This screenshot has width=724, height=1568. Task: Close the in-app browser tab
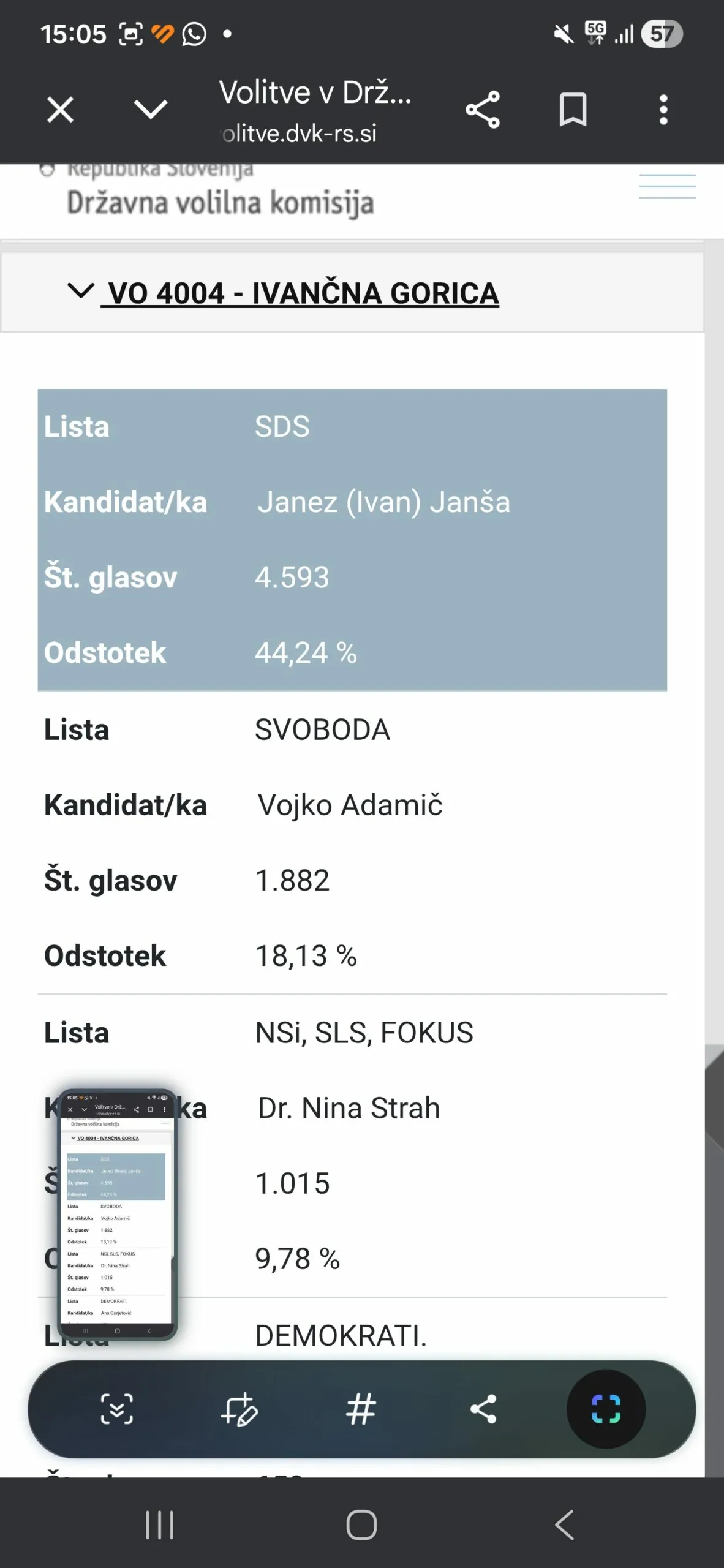click(x=60, y=110)
